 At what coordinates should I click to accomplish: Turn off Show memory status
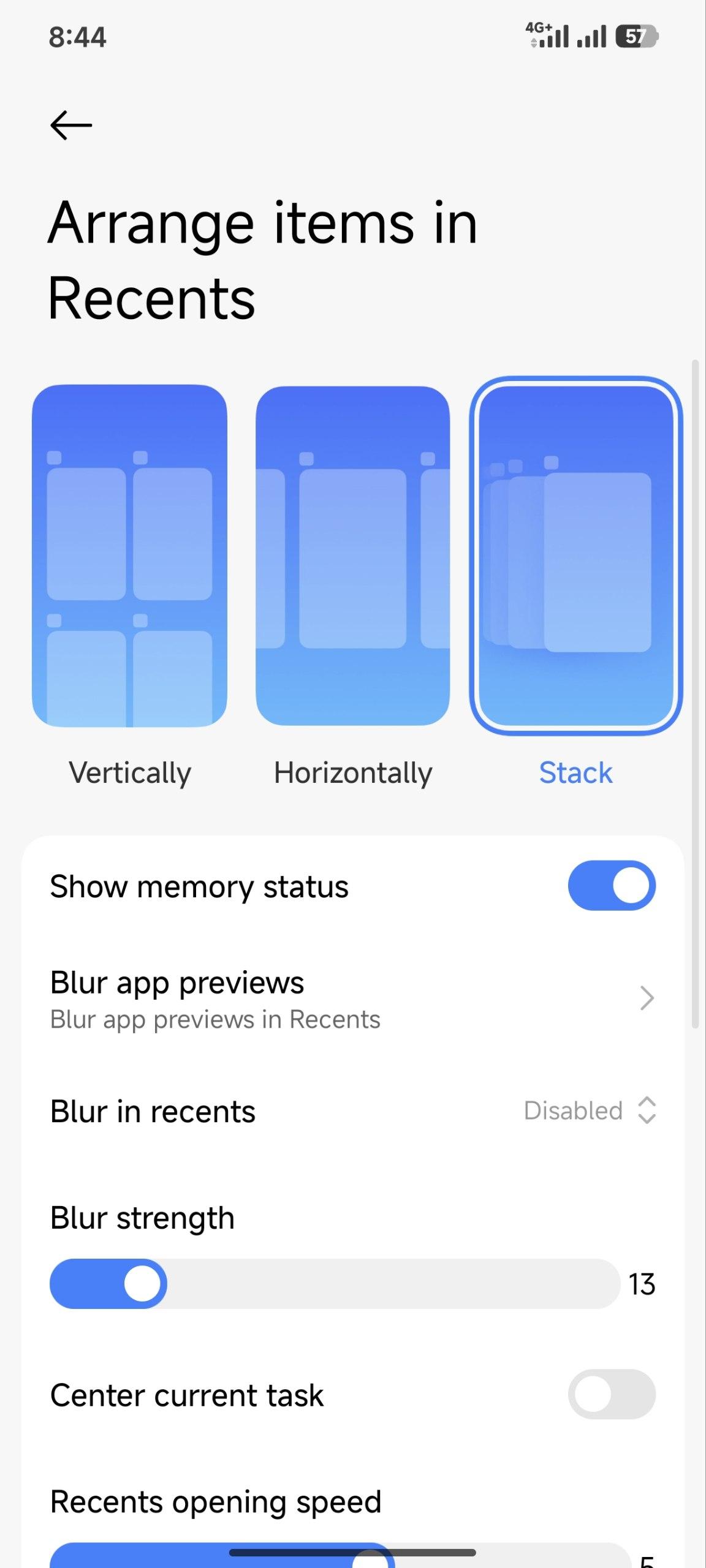(611, 886)
